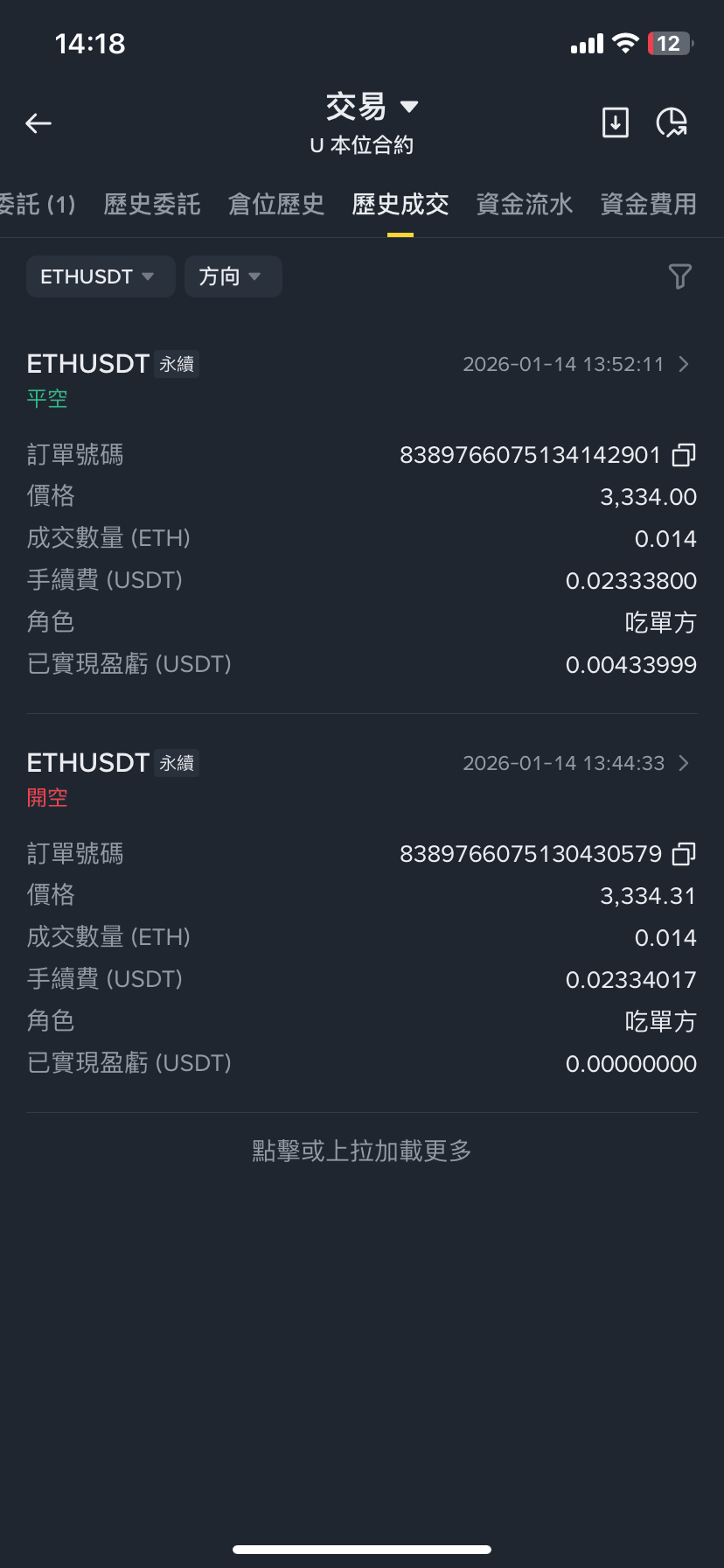Open the pie chart analysis icon
The width and height of the screenshot is (724, 1568).
[672, 122]
